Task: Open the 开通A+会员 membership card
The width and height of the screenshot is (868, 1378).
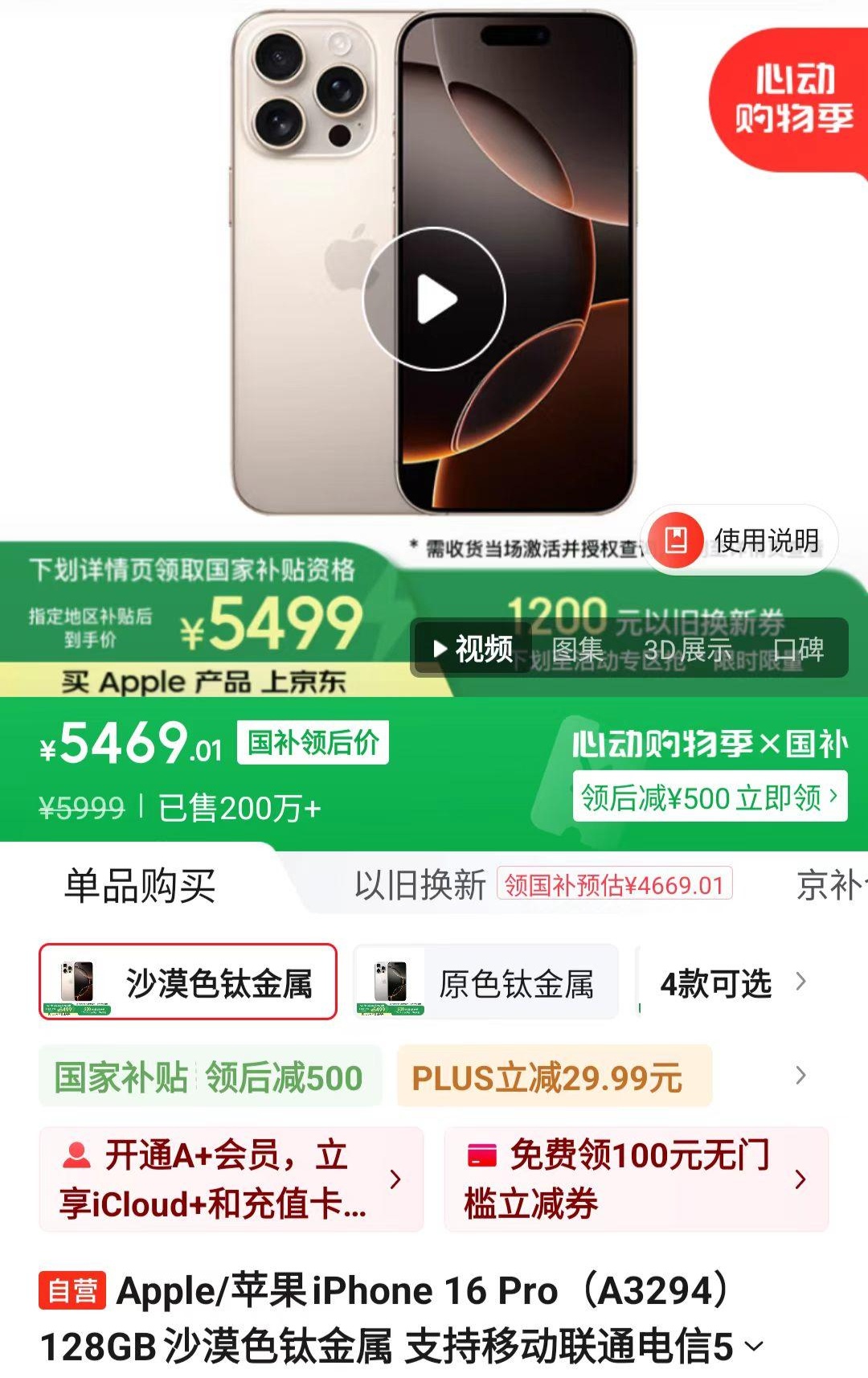Action: (x=231, y=1179)
